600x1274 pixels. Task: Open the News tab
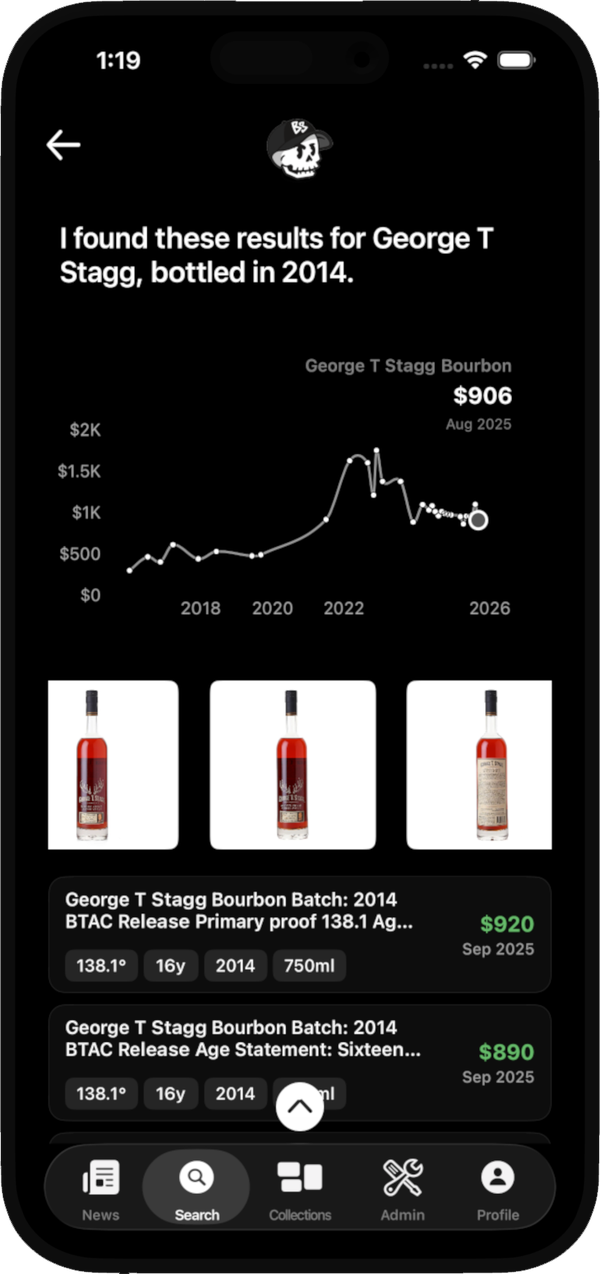click(101, 1188)
